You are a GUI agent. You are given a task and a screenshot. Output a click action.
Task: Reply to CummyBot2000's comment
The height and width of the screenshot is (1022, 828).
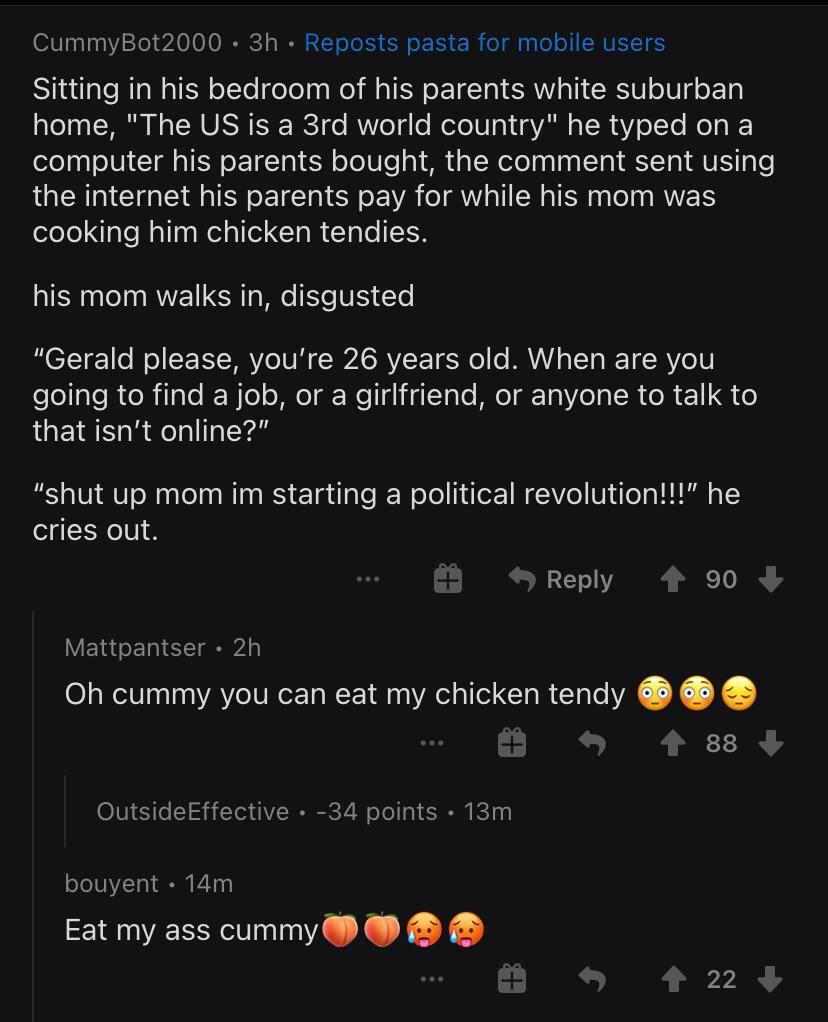coord(560,579)
